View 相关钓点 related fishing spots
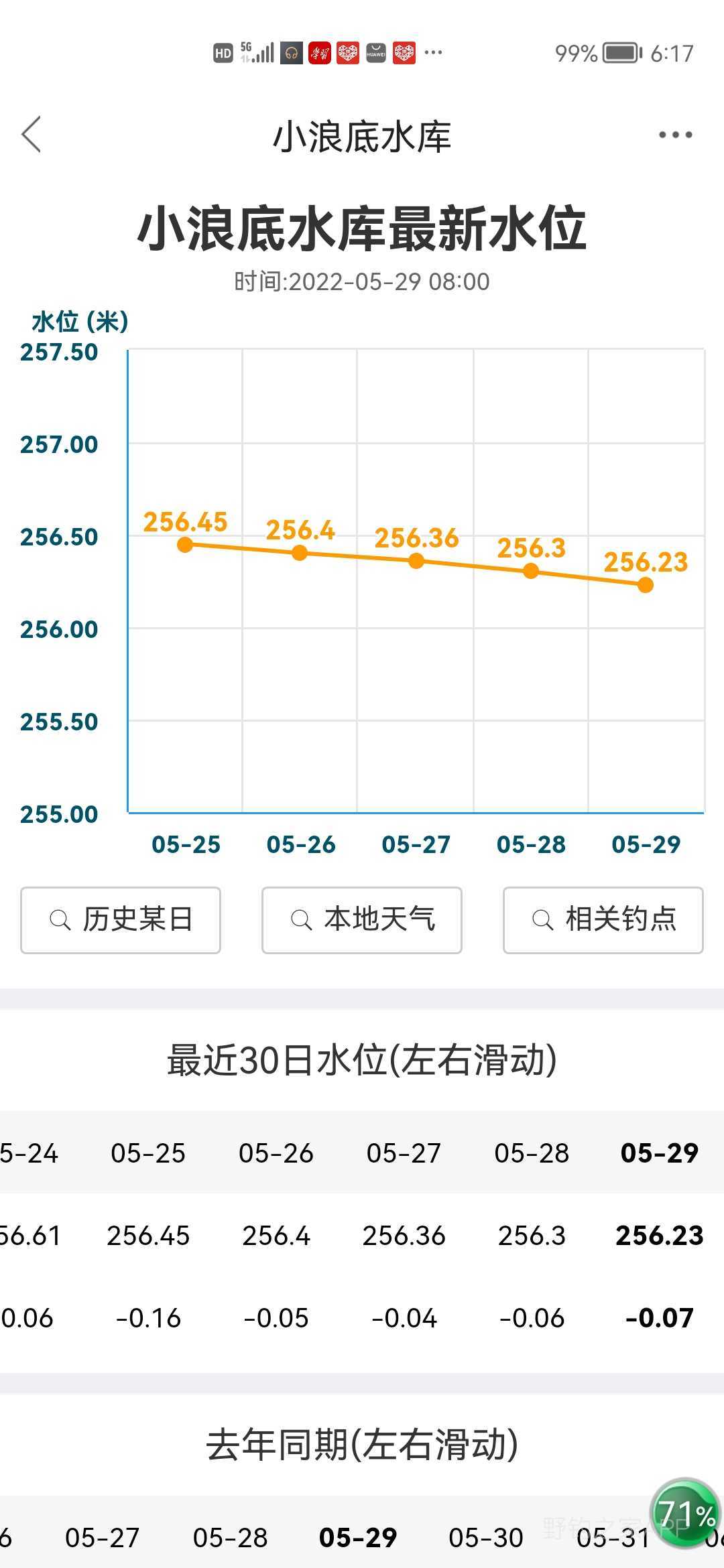724x1568 pixels. coord(603,920)
